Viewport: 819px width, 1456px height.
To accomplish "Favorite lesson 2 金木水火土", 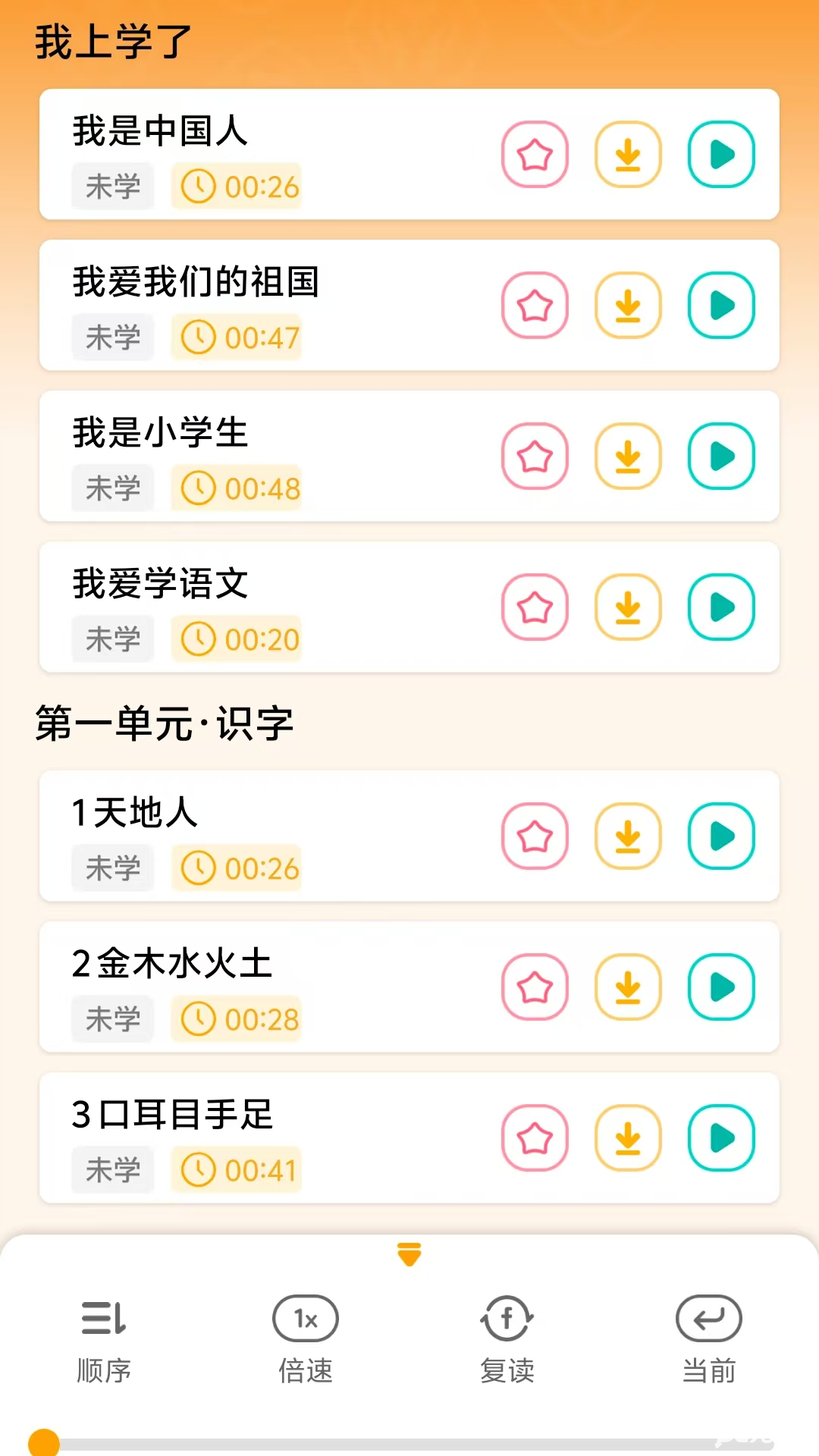I will pyautogui.click(x=535, y=987).
